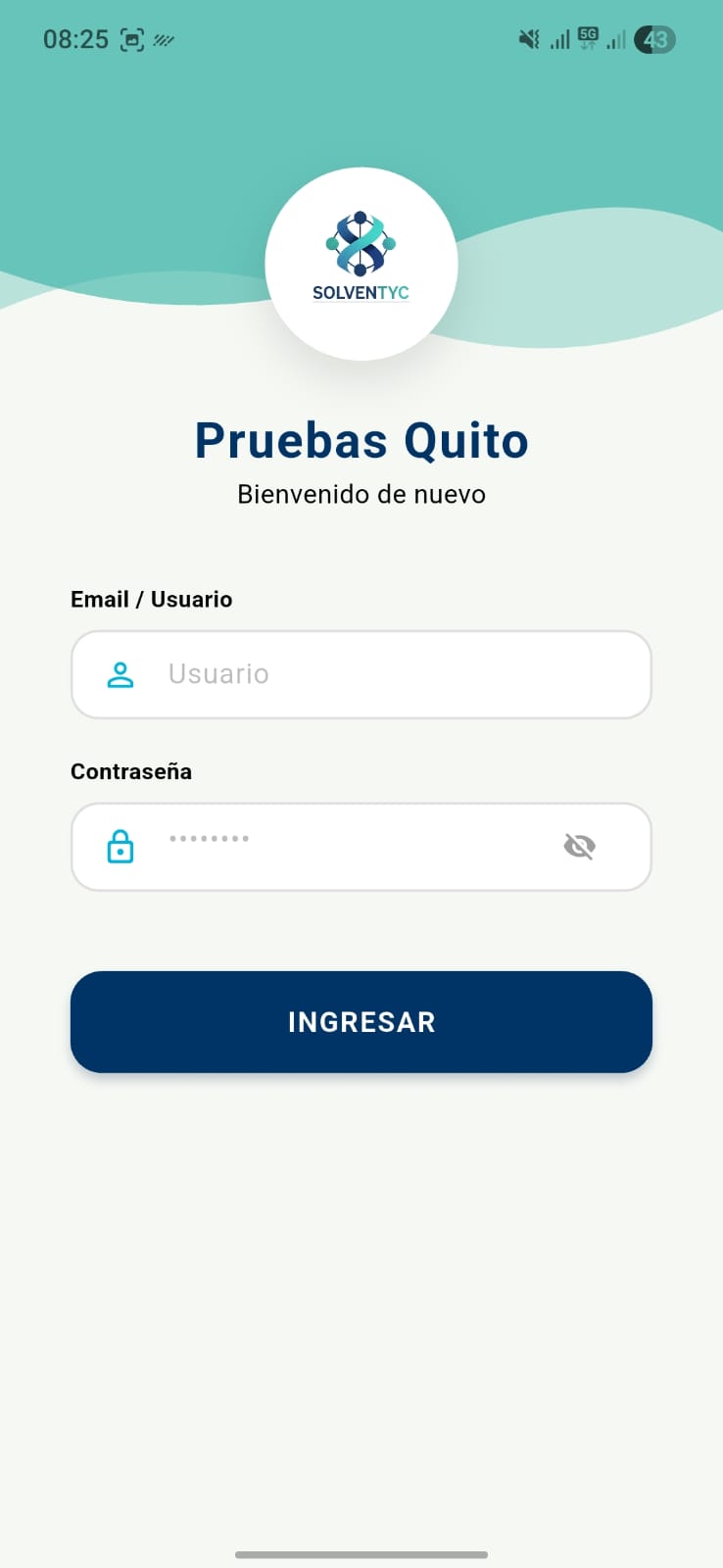Screen dimensions: 723x1568
Task: Tap the primary signal strength bars
Action: (x=560, y=39)
